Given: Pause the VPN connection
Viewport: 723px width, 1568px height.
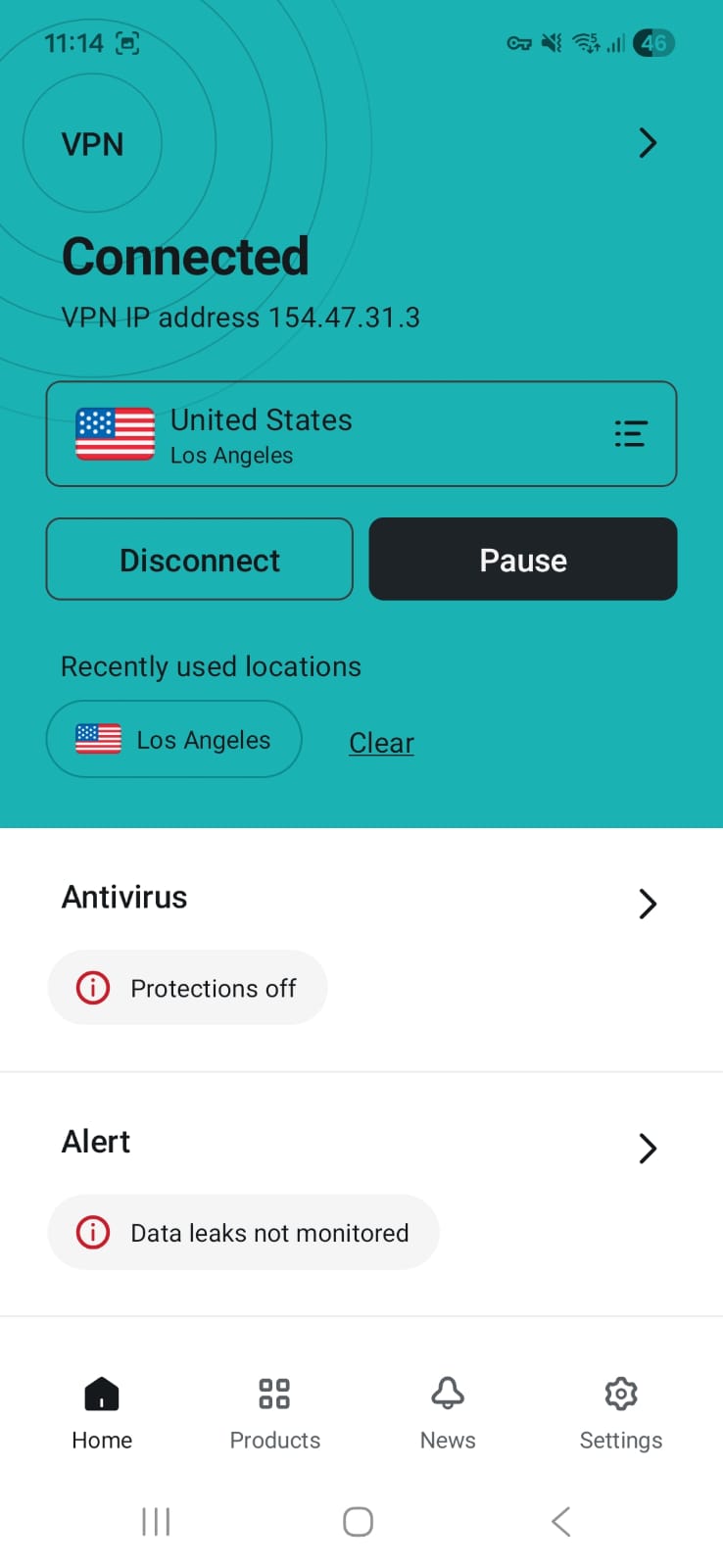Looking at the screenshot, I should click(x=522, y=560).
